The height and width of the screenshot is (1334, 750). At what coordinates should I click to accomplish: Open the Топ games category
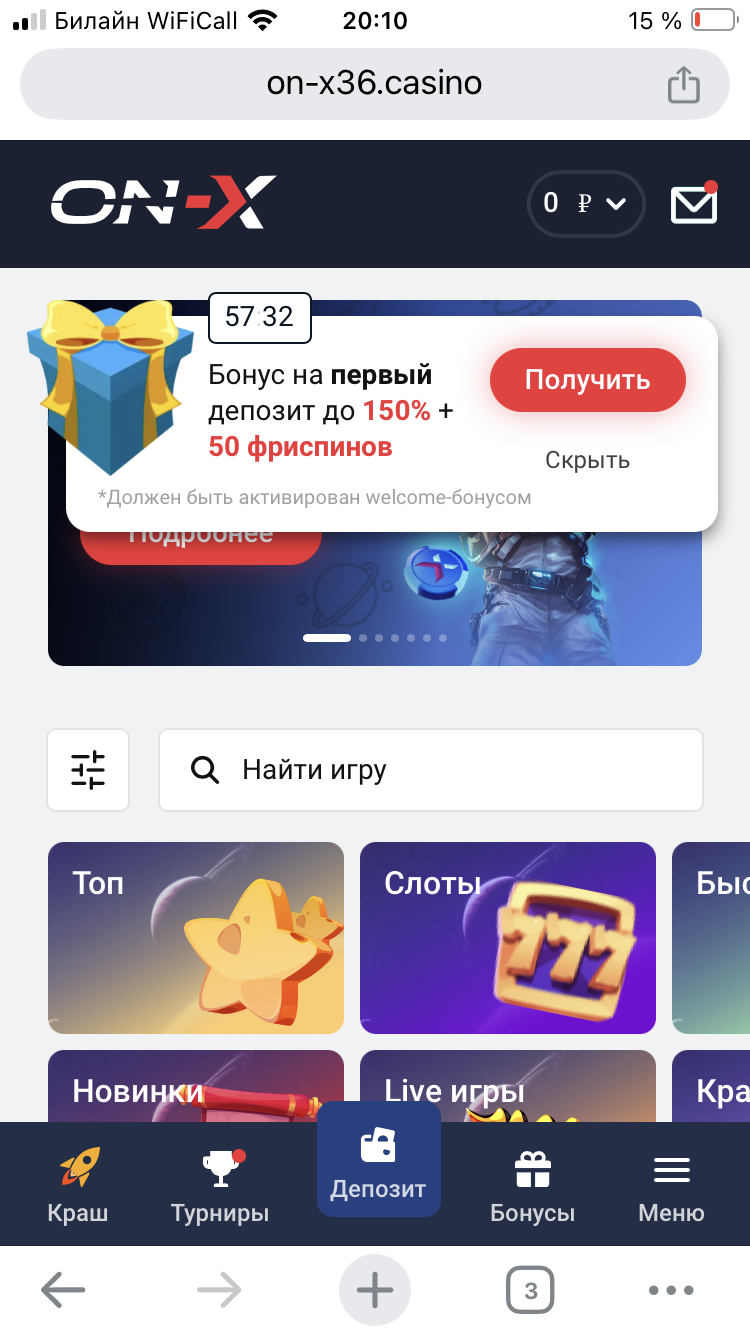point(196,937)
